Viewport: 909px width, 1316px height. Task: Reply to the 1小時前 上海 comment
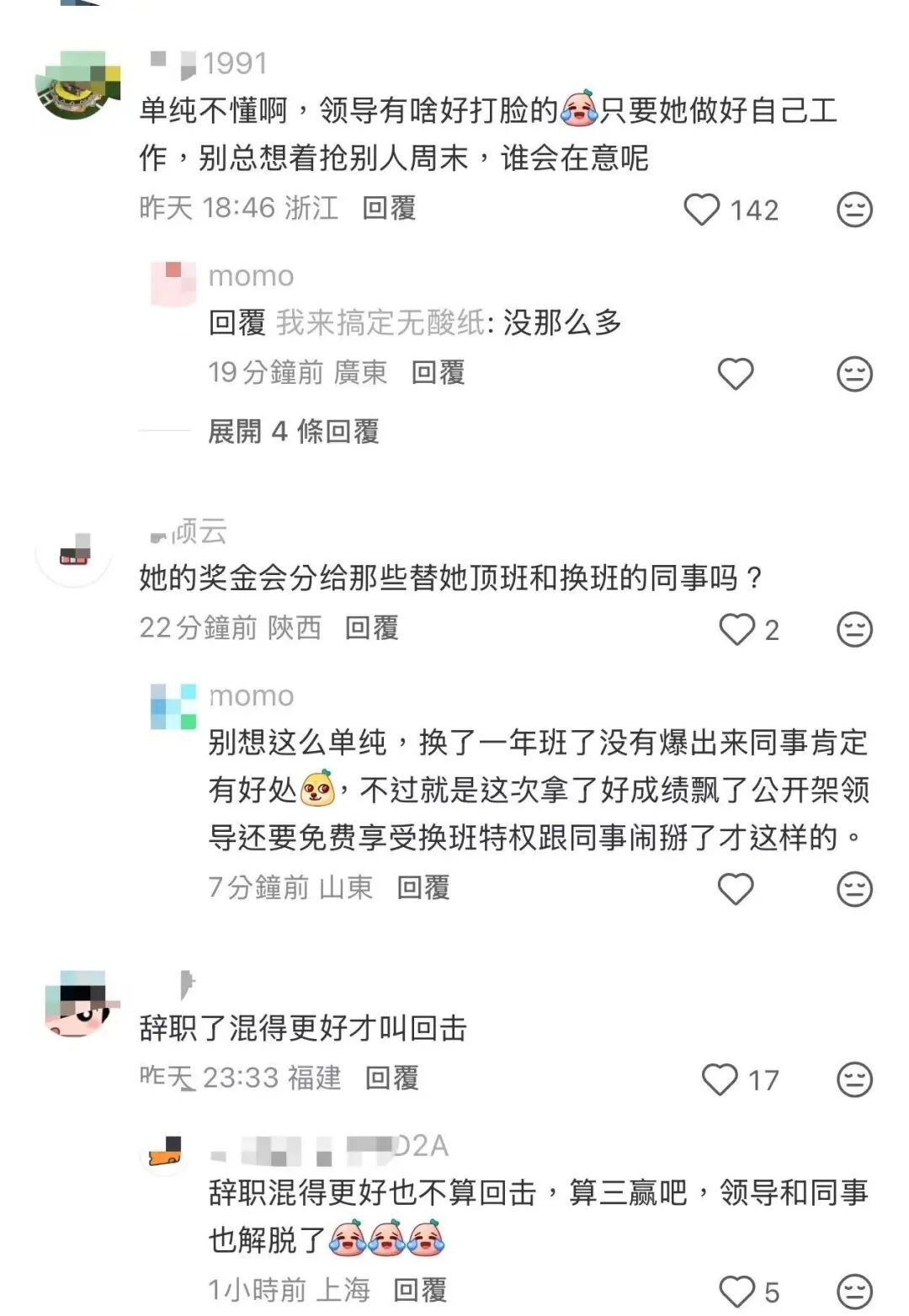[420, 1289]
